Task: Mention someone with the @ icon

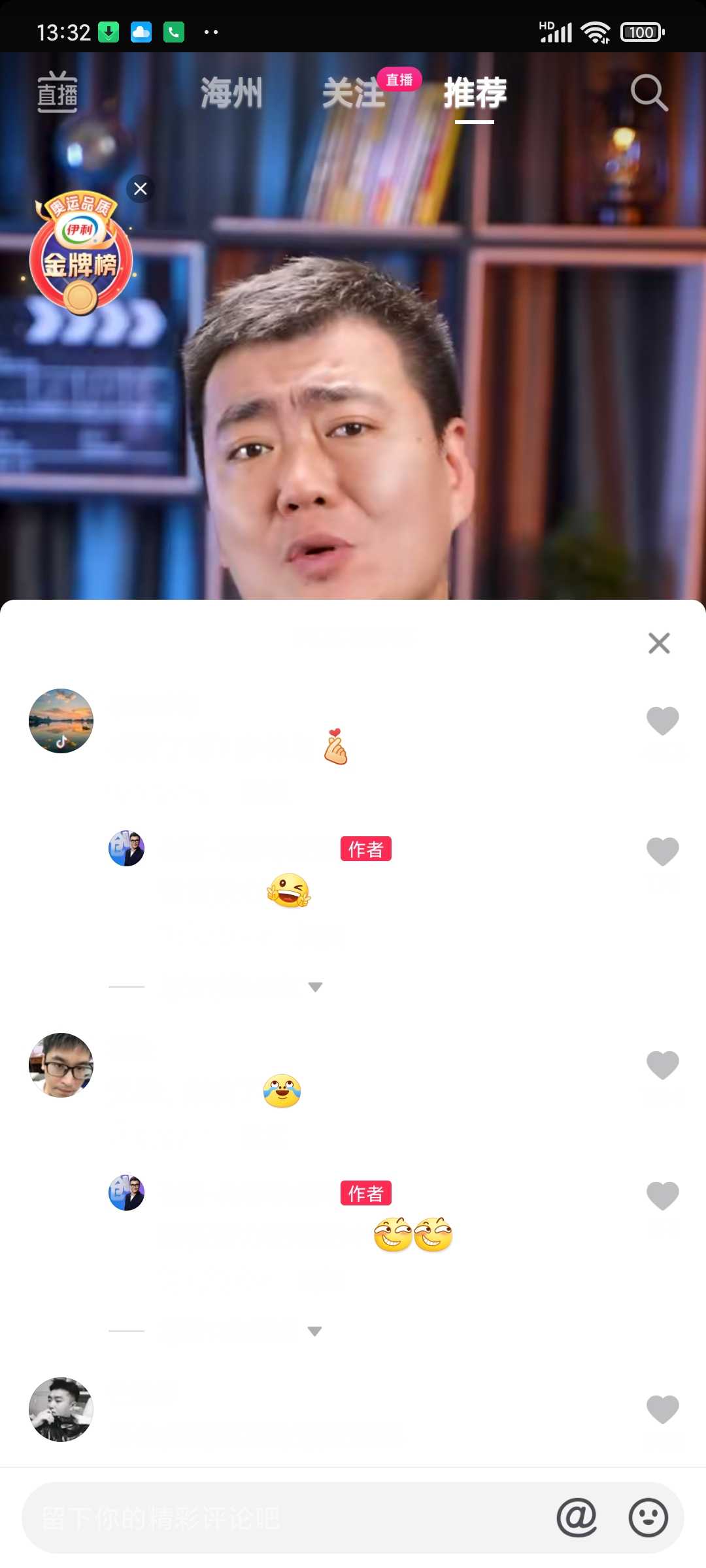Action: pos(577,1518)
